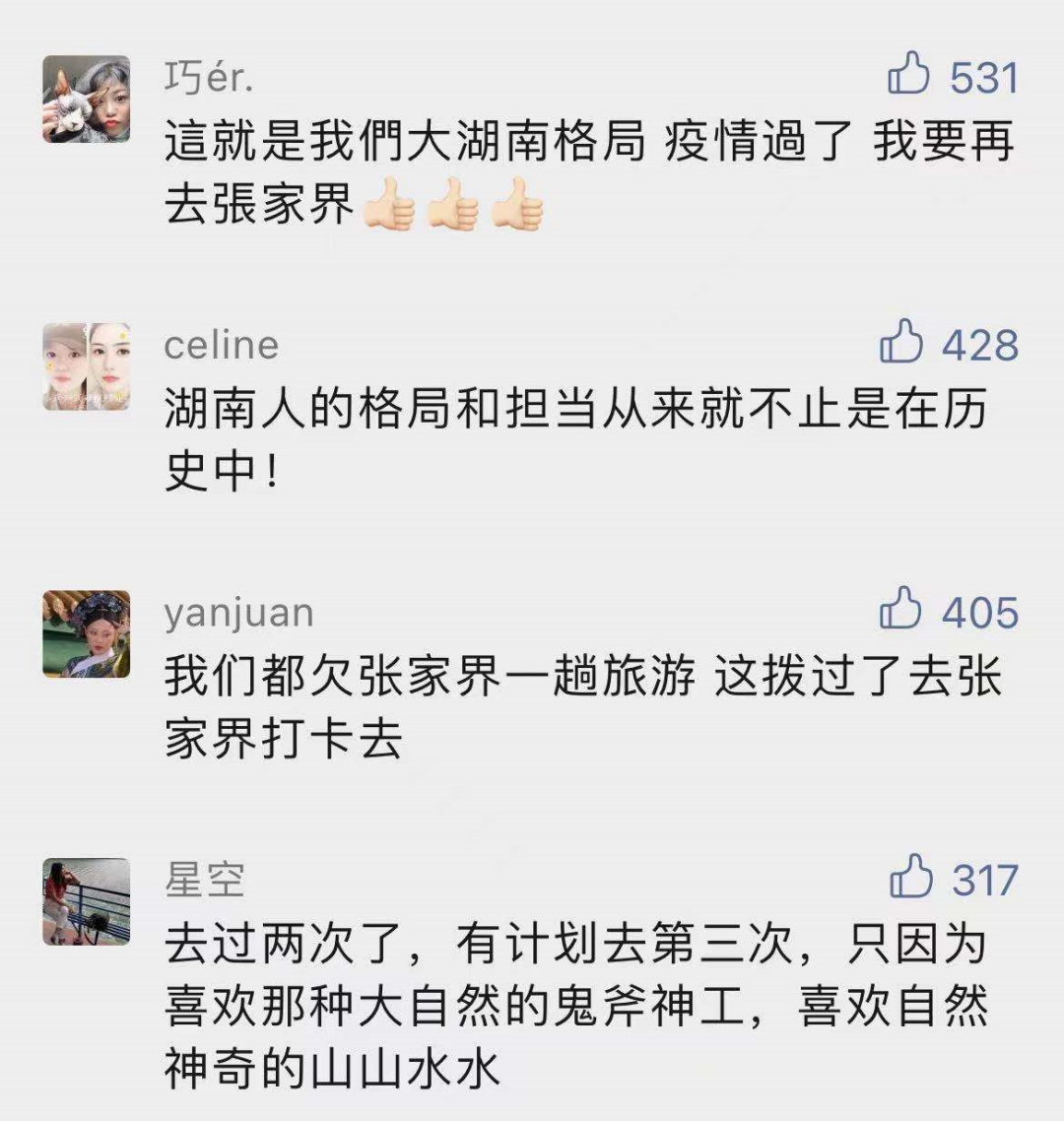This screenshot has height=1121, width=1064.
Task: Like the comment by 星空
Action: click(910, 878)
